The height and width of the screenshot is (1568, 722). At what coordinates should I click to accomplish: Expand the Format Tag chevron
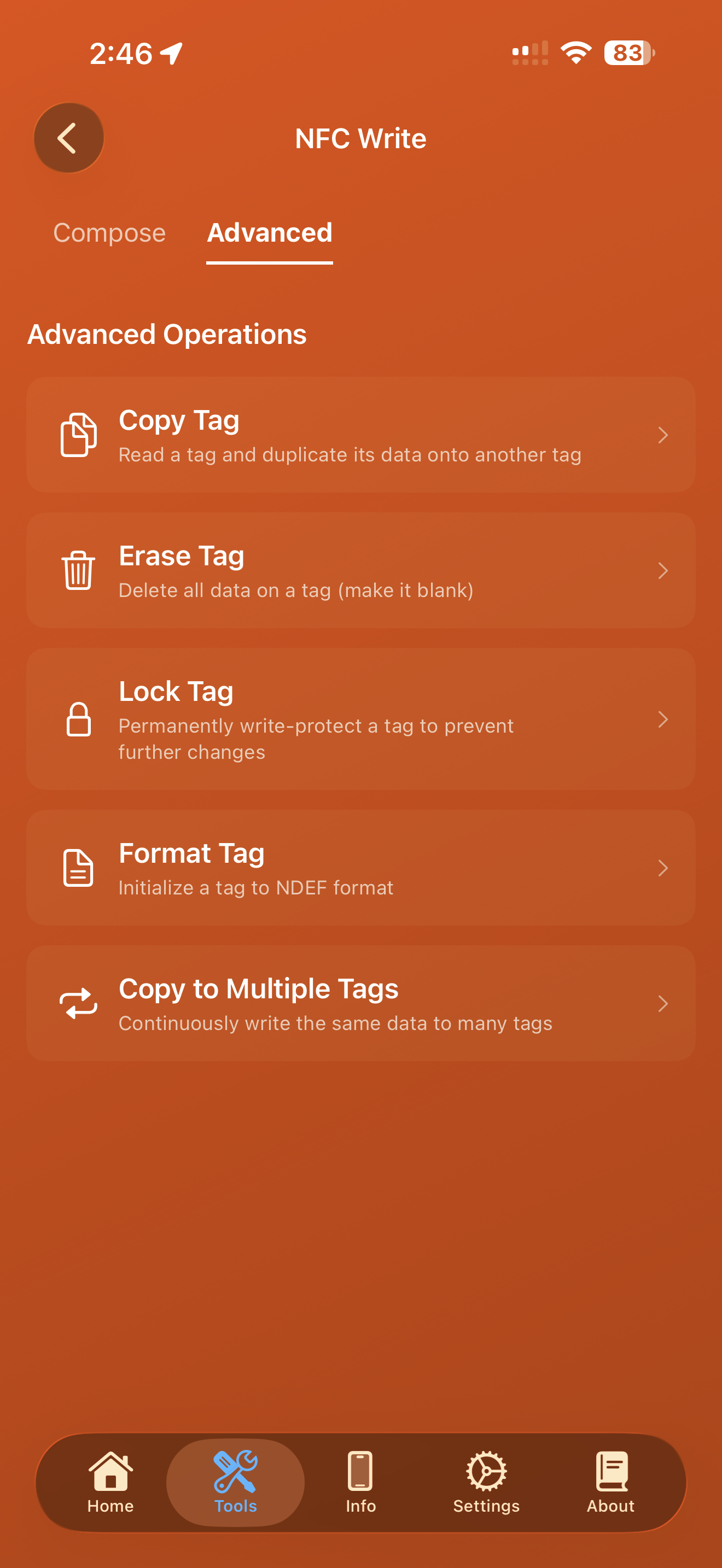click(x=663, y=869)
